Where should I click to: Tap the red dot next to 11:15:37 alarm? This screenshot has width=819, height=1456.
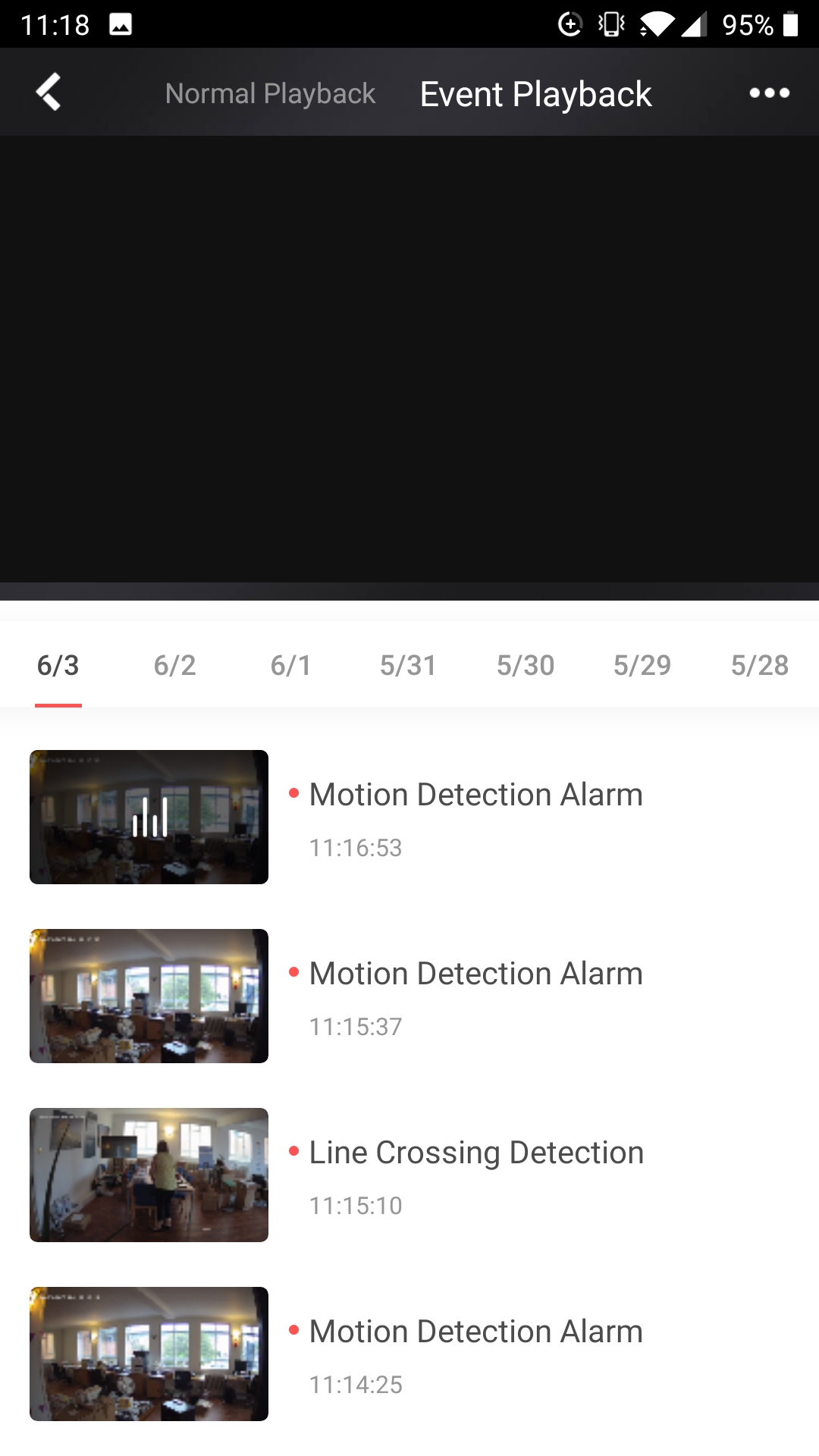(x=295, y=972)
